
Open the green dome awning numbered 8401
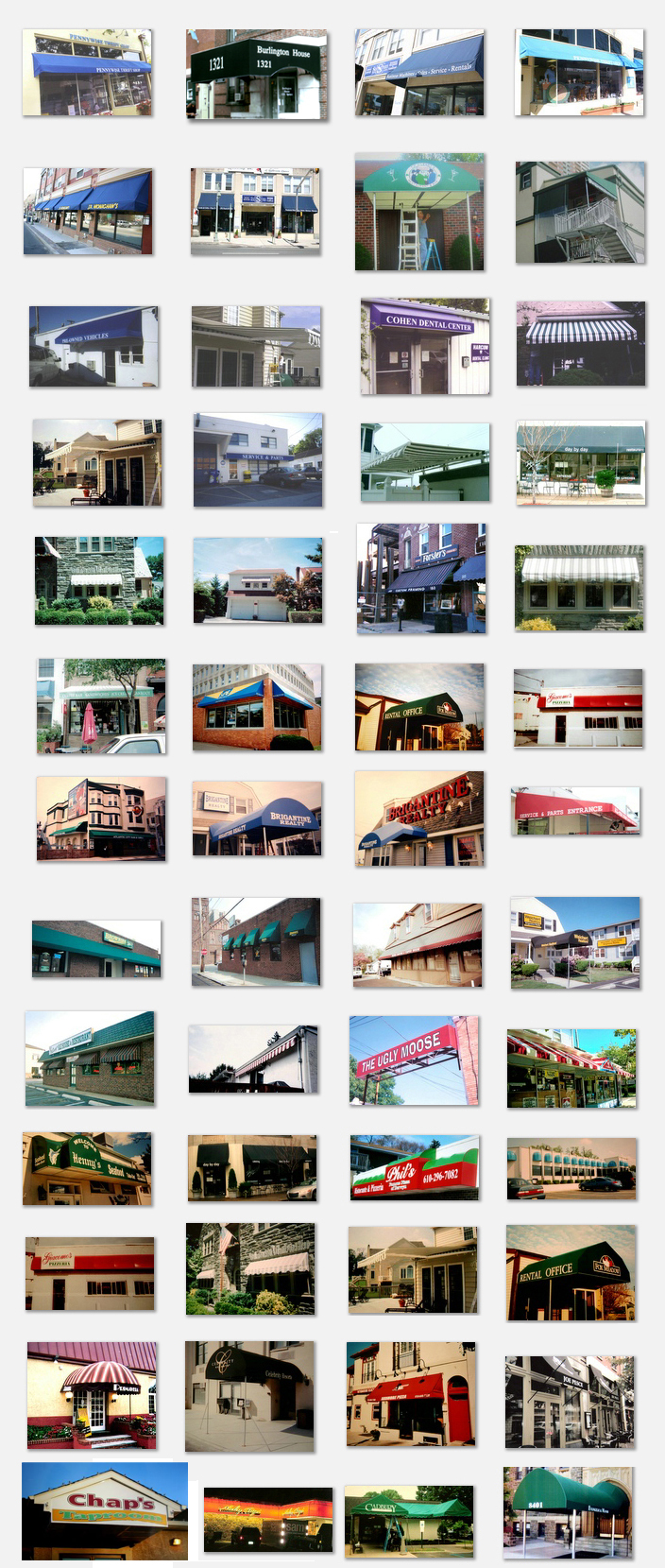click(x=568, y=1513)
